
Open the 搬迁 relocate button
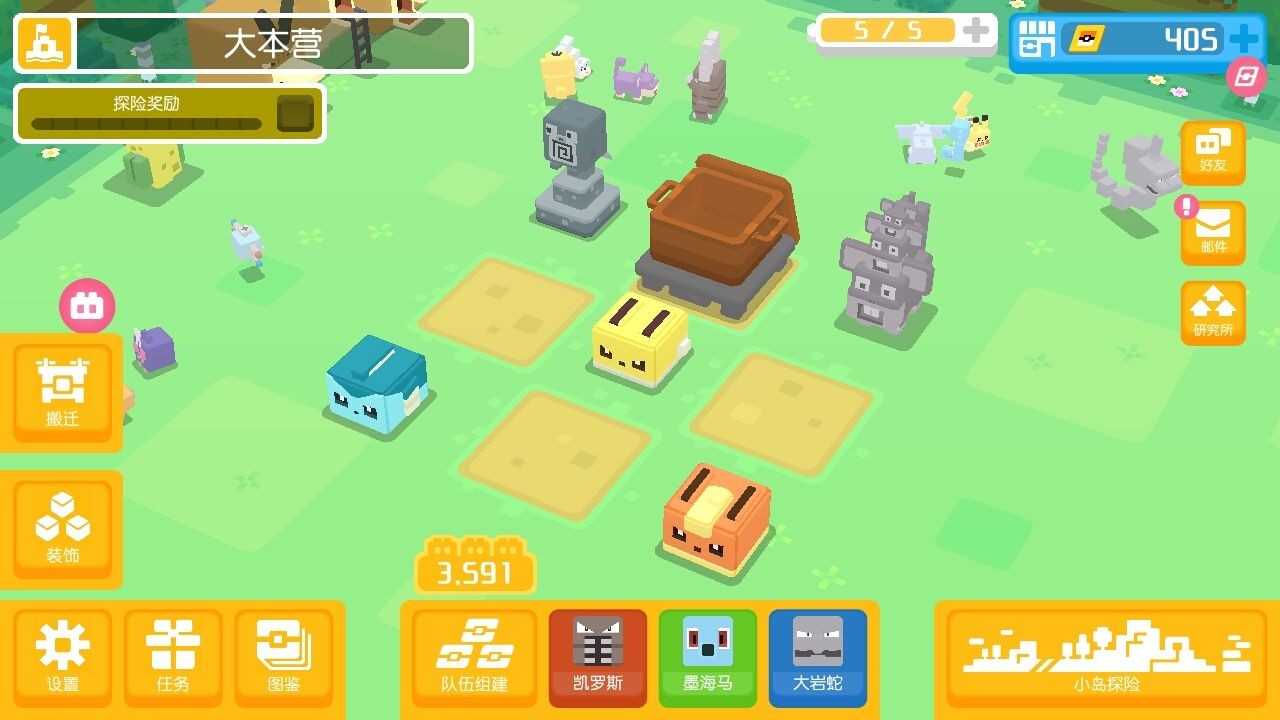point(62,392)
